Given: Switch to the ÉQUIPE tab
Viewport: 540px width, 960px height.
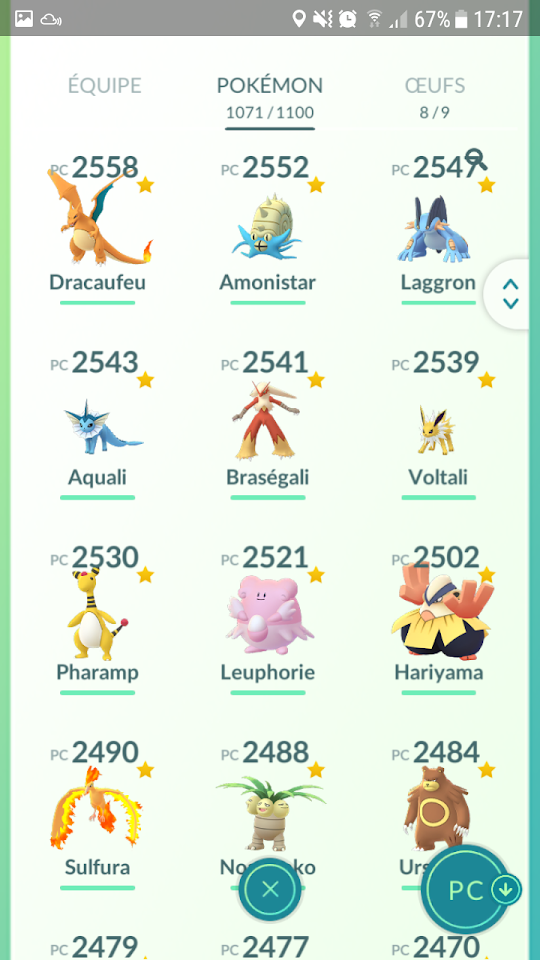Looking at the screenshot, I should coord(105,85).
